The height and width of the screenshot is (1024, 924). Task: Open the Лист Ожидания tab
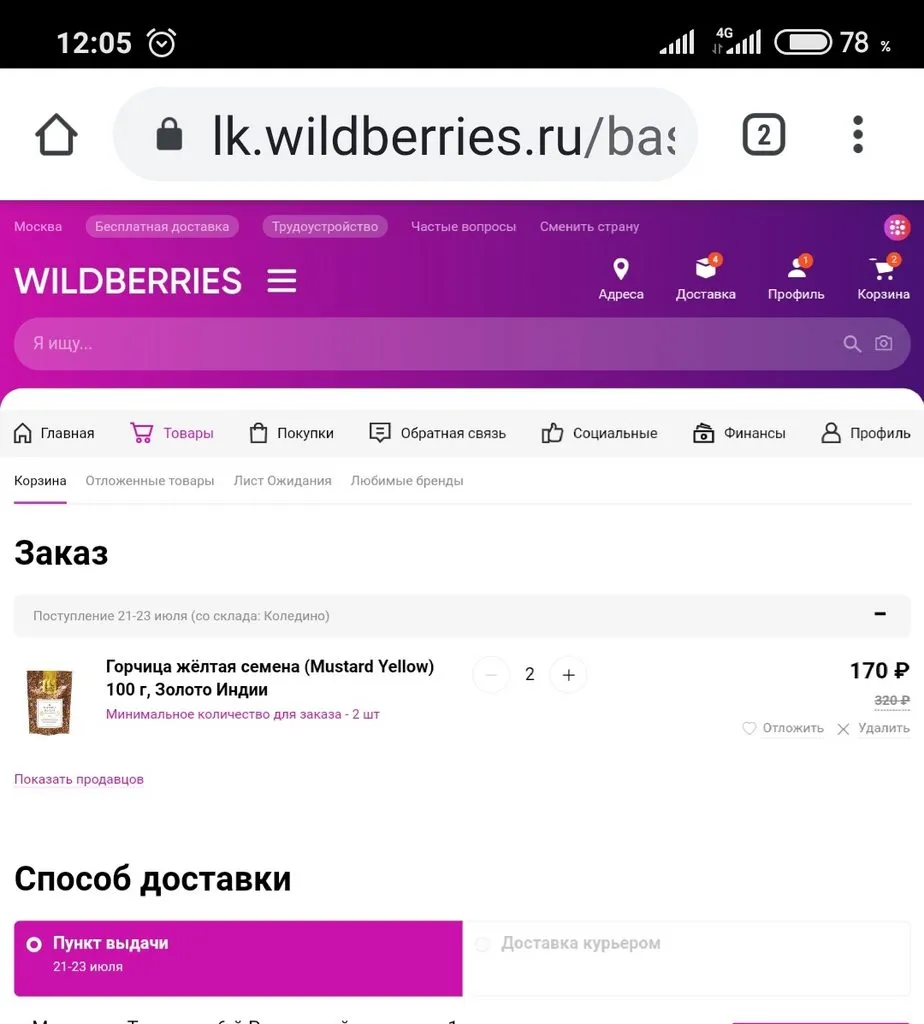coord(282,481)
